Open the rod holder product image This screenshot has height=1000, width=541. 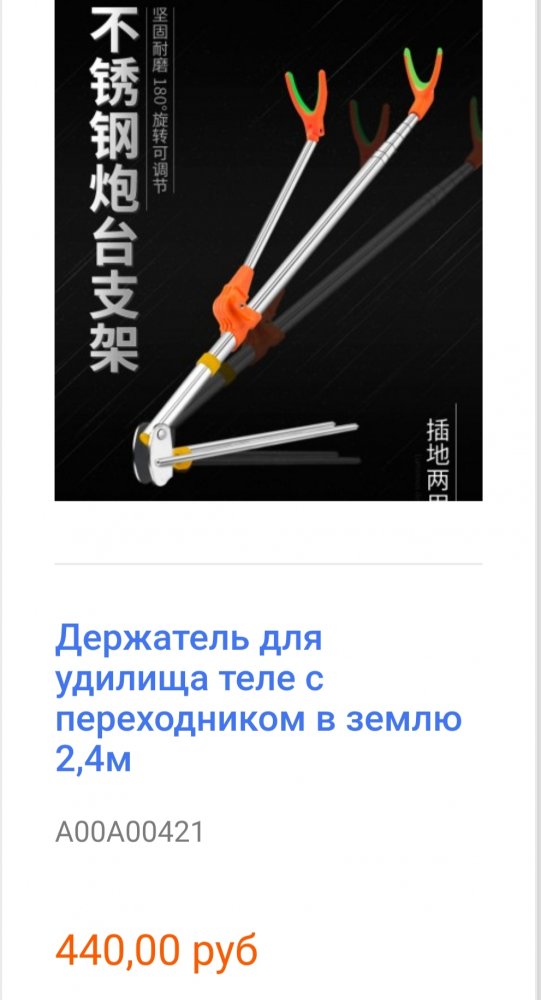coord(268,250)
